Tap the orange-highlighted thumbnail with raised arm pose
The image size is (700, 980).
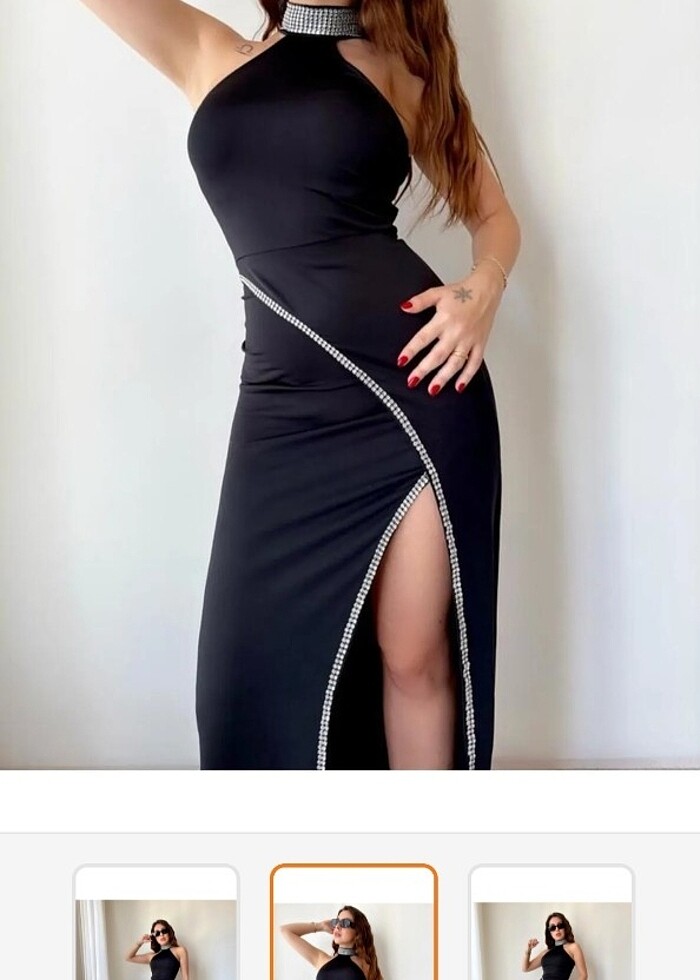354,926
